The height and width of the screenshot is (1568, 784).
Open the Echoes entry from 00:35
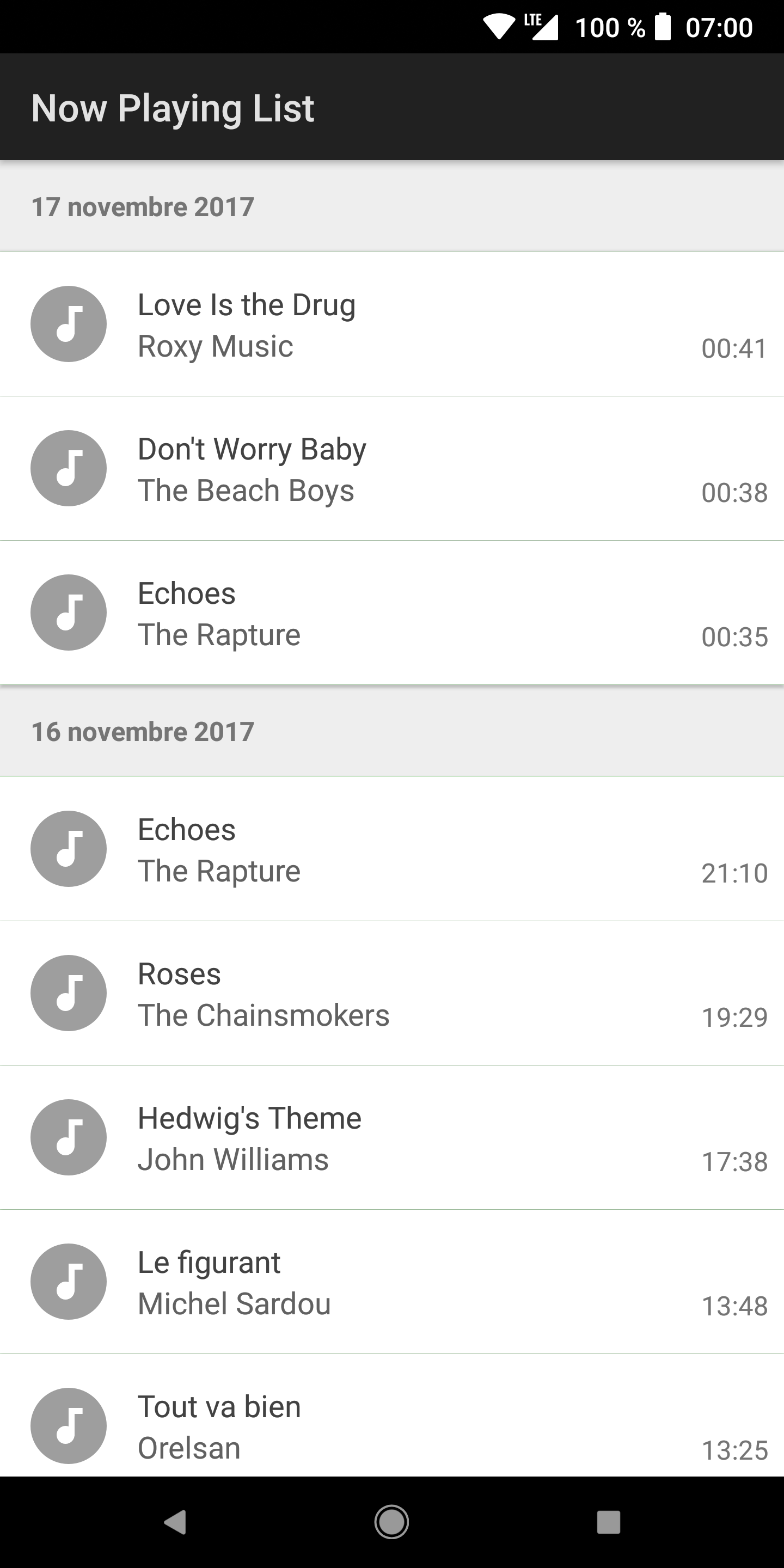click(x=392, y=613)
